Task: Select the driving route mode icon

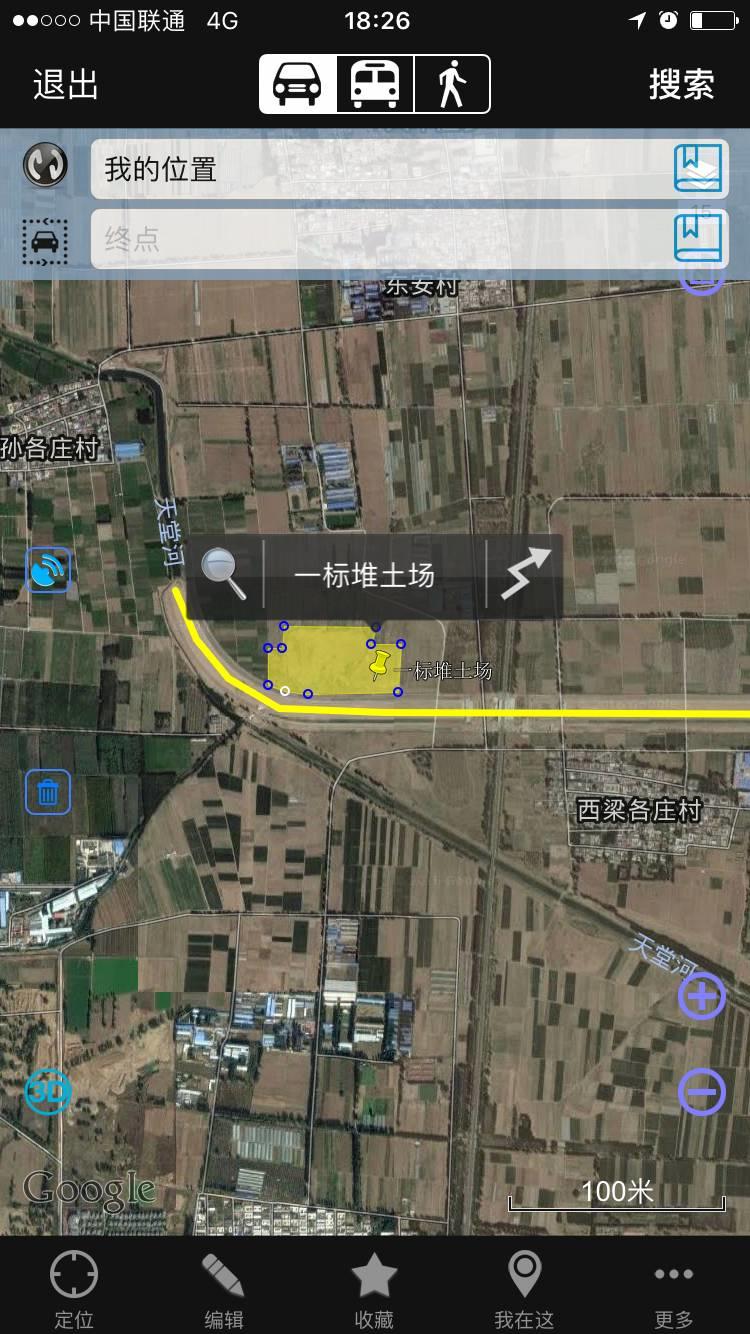Action: (297, 84)
